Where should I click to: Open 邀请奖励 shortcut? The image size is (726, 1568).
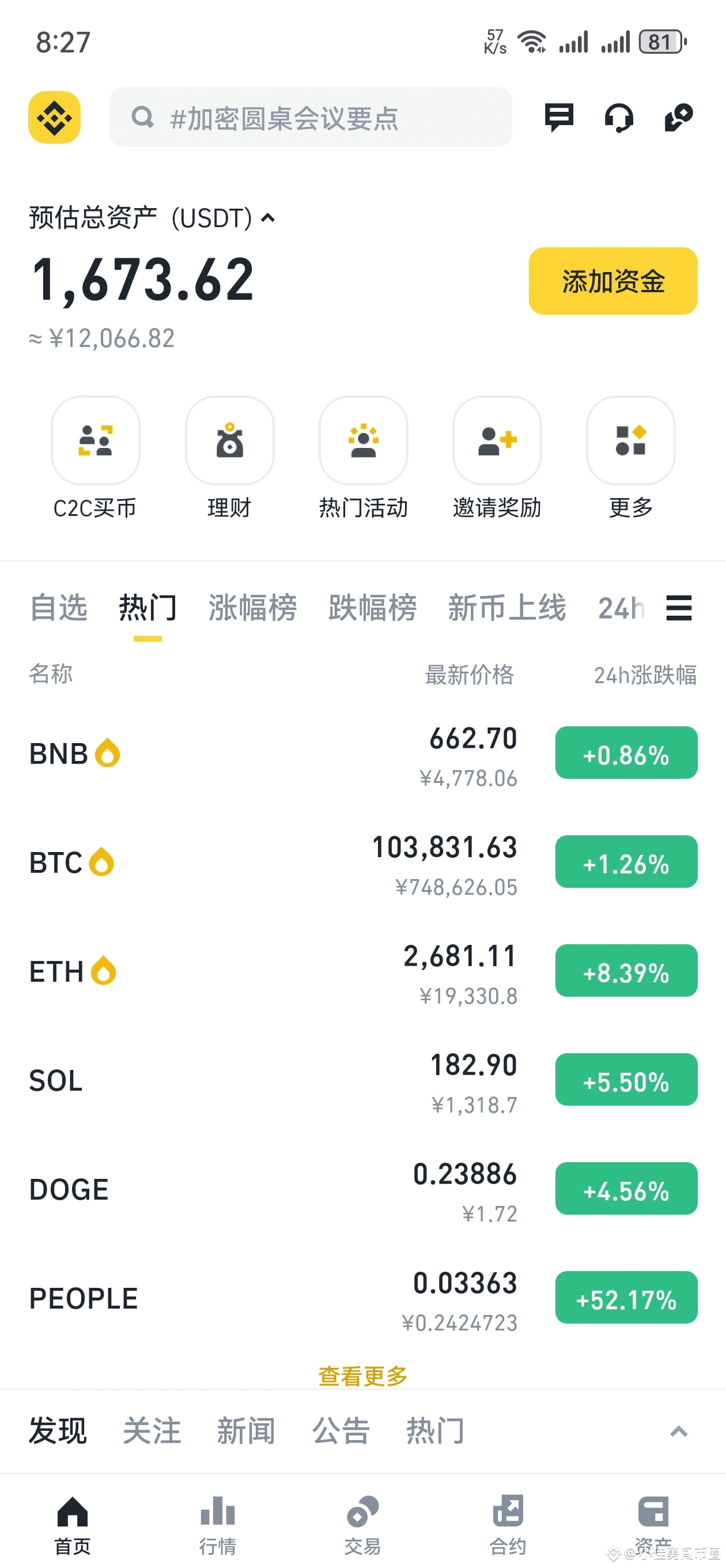(497, 458)
